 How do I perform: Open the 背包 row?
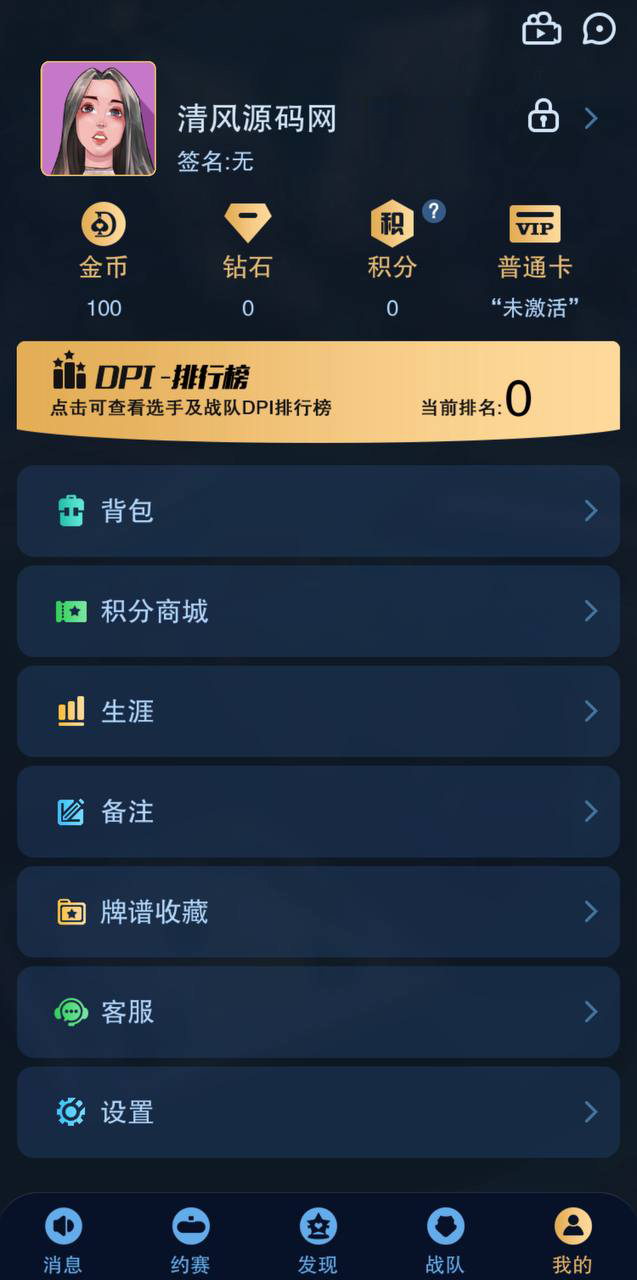(318, 511)
